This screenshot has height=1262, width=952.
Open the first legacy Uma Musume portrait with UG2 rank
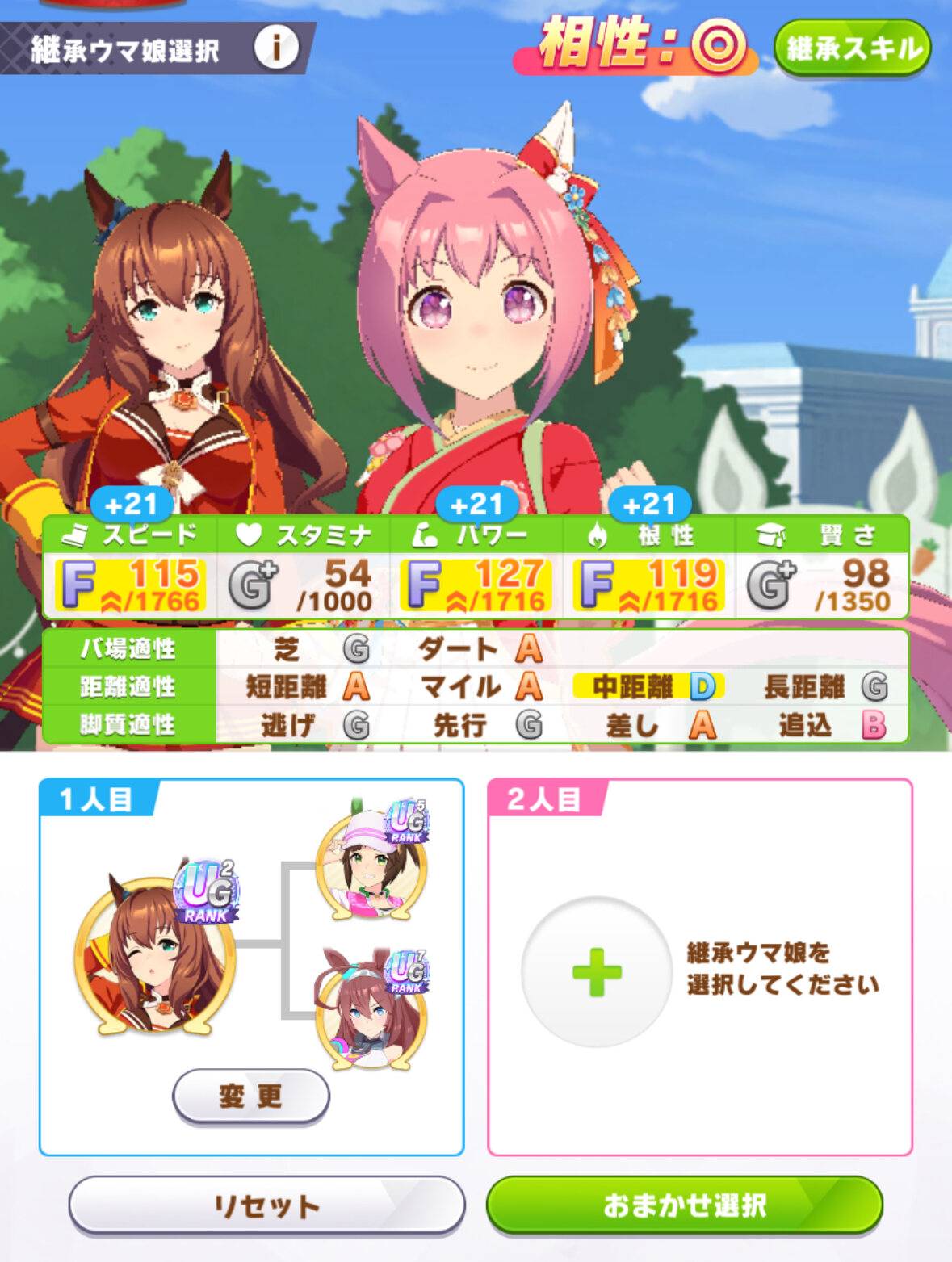click(x=155, y=950)
